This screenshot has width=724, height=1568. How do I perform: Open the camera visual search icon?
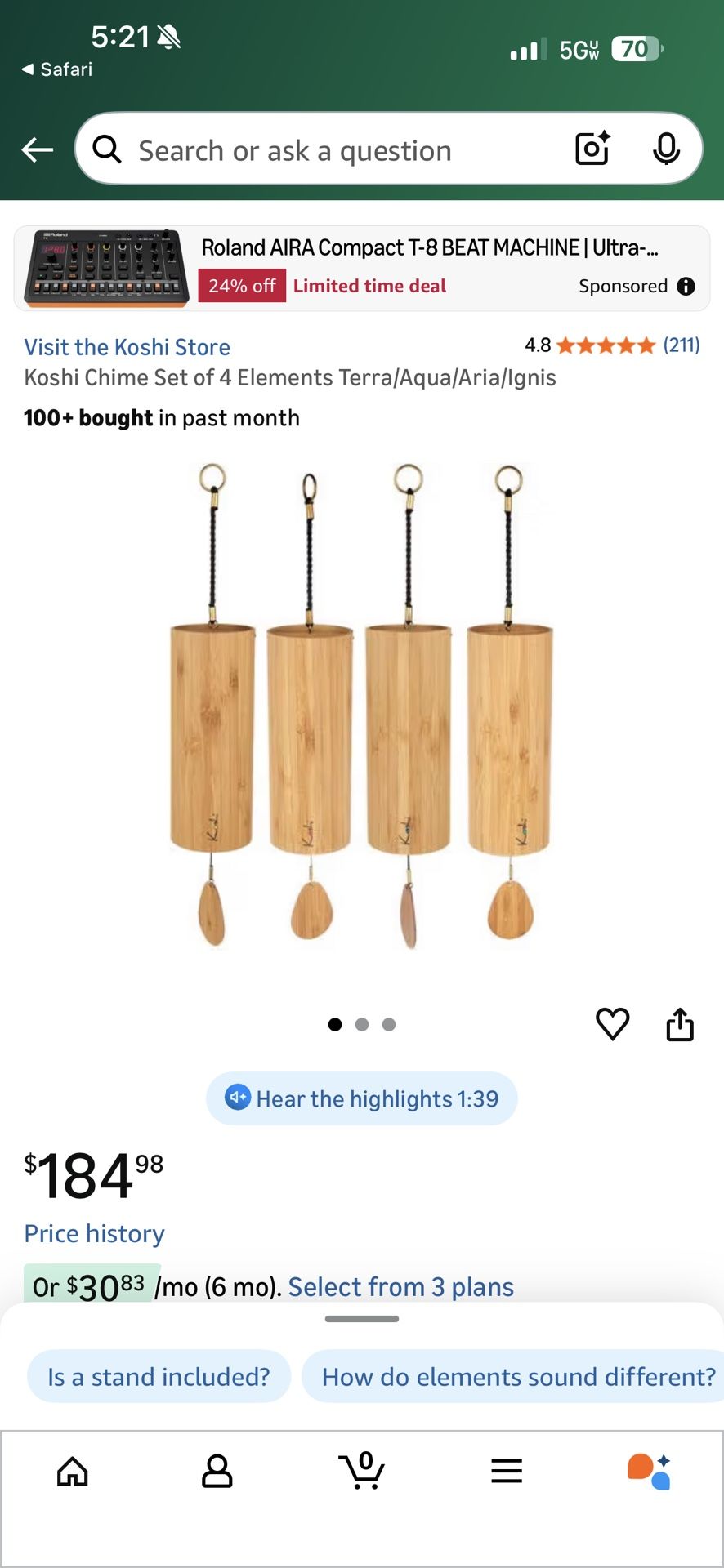(x=591, y=149)
